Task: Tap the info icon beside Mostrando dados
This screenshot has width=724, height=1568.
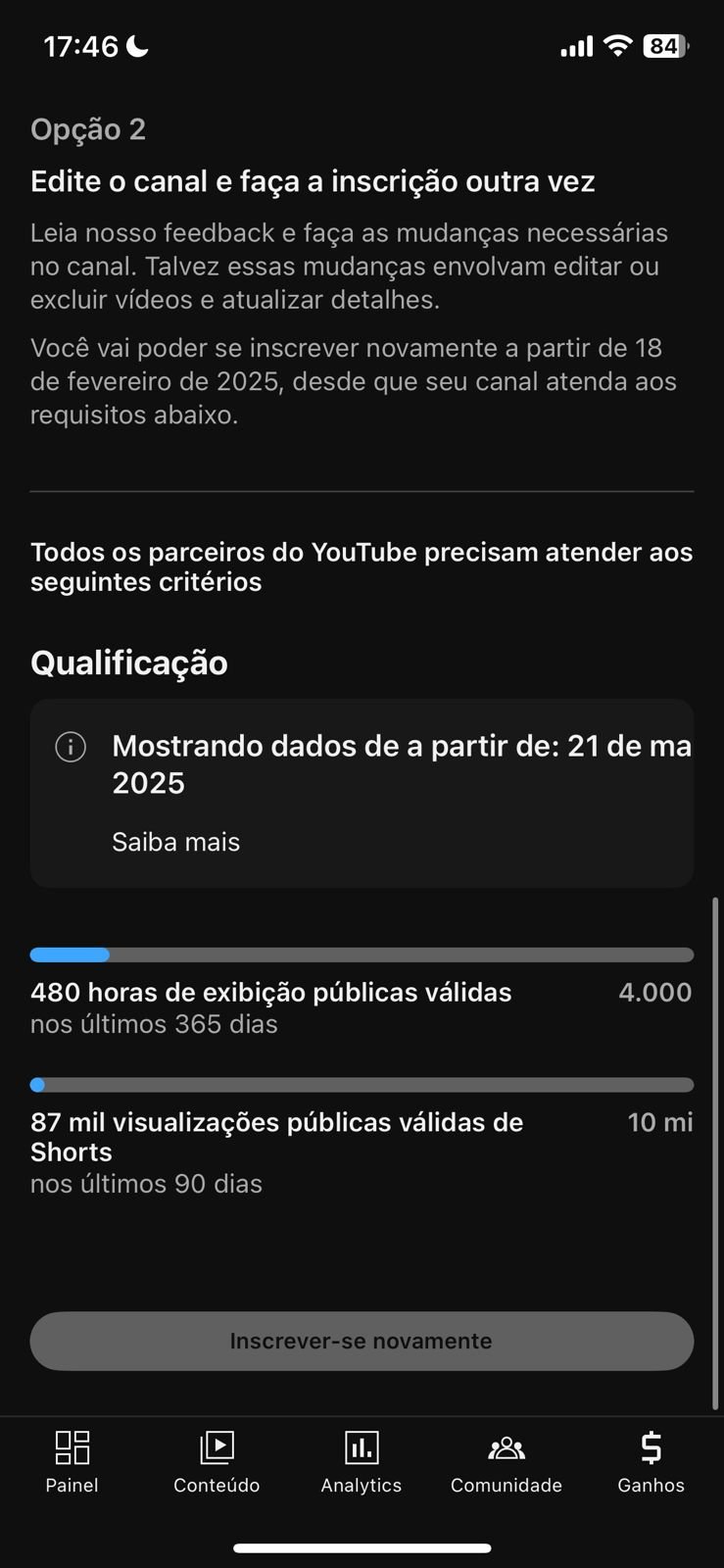Action: coord(71,747)
